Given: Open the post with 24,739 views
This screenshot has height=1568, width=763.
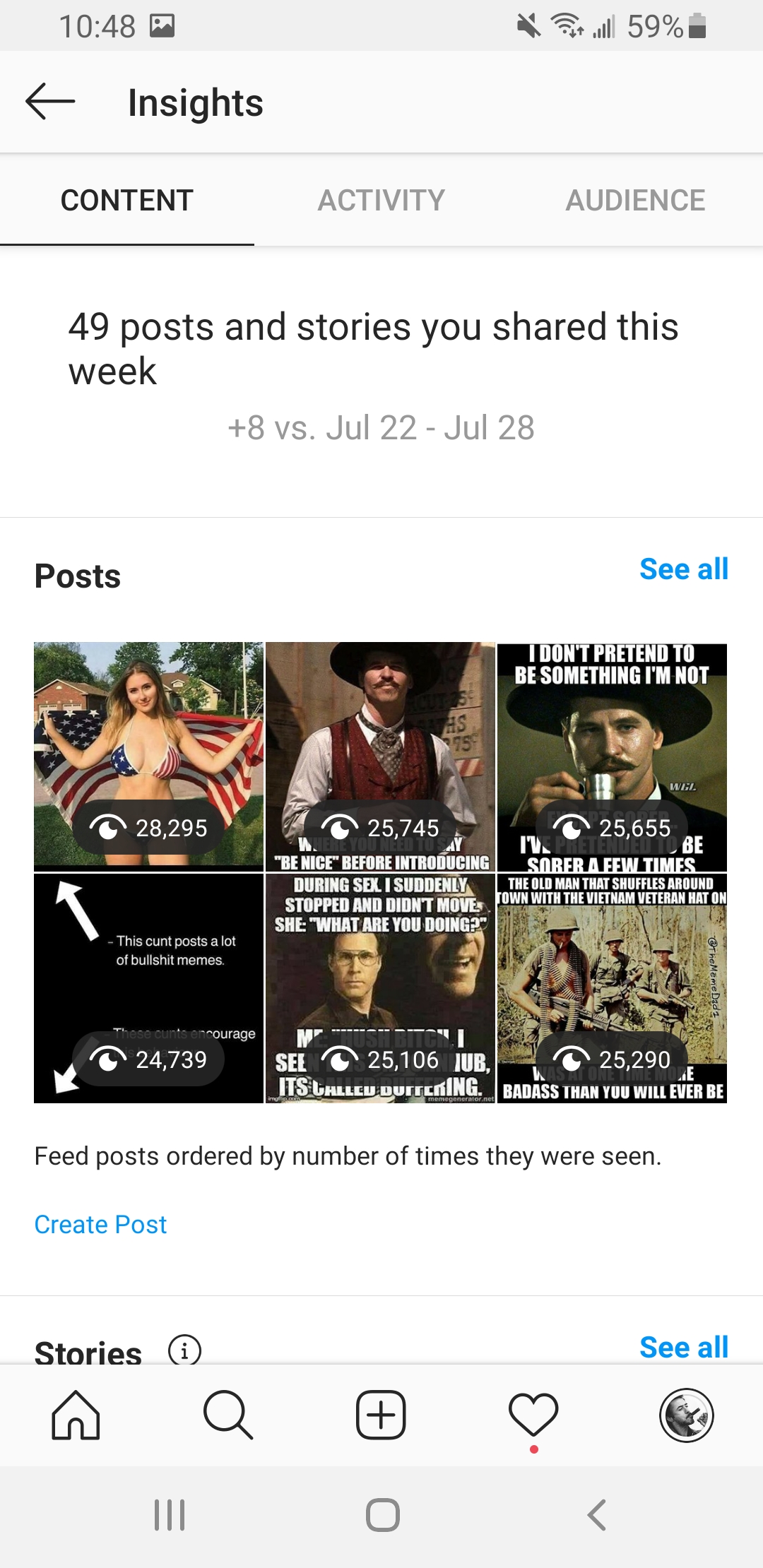Looking at the screenshot, I should (148, 988).
